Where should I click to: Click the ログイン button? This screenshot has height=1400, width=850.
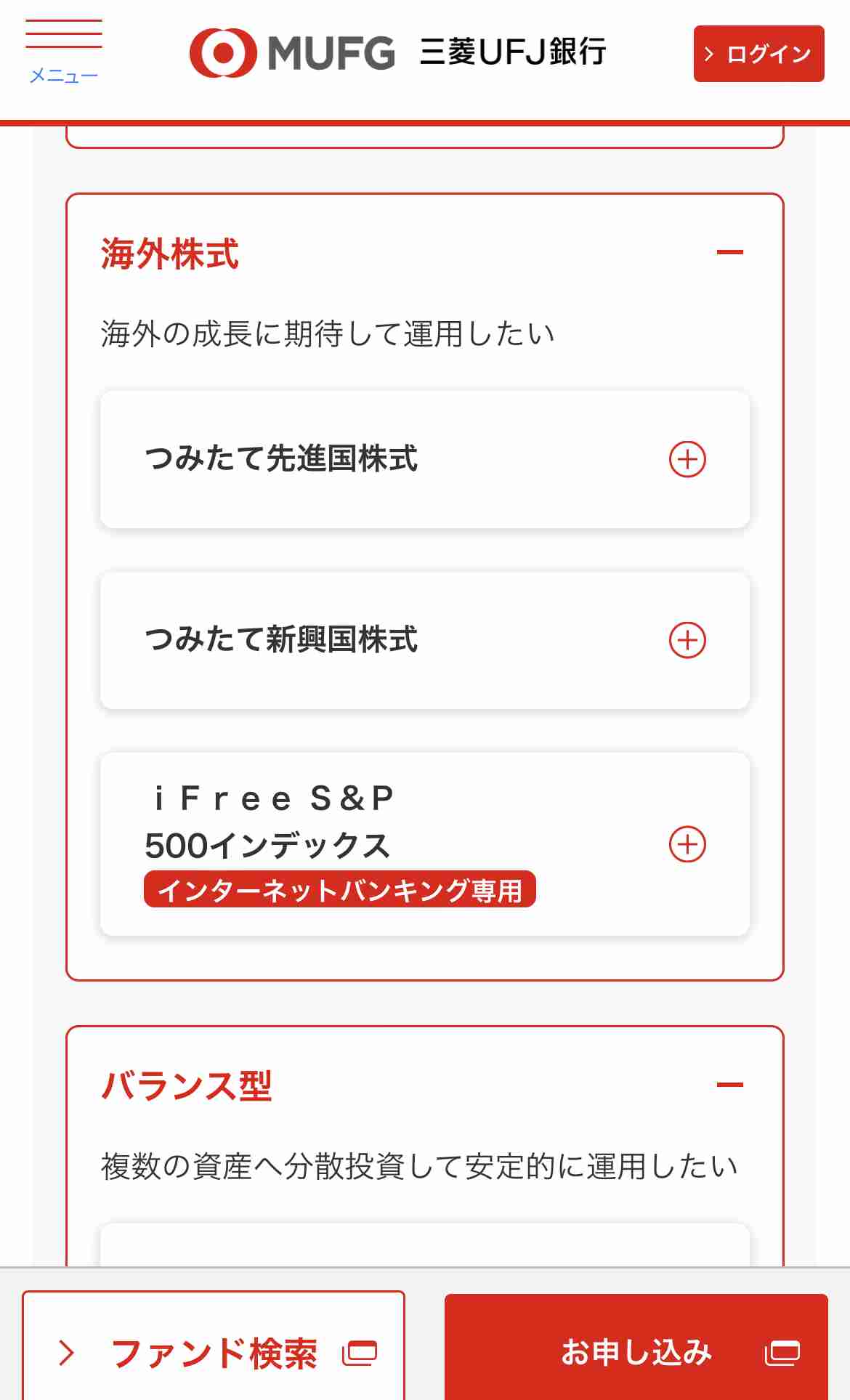(x=758, y=53)
